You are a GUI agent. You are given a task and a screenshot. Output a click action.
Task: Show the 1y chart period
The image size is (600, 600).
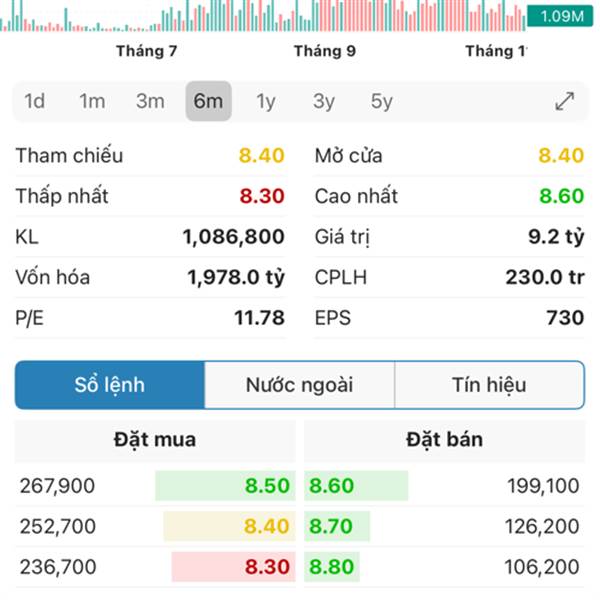pos(266,101)
